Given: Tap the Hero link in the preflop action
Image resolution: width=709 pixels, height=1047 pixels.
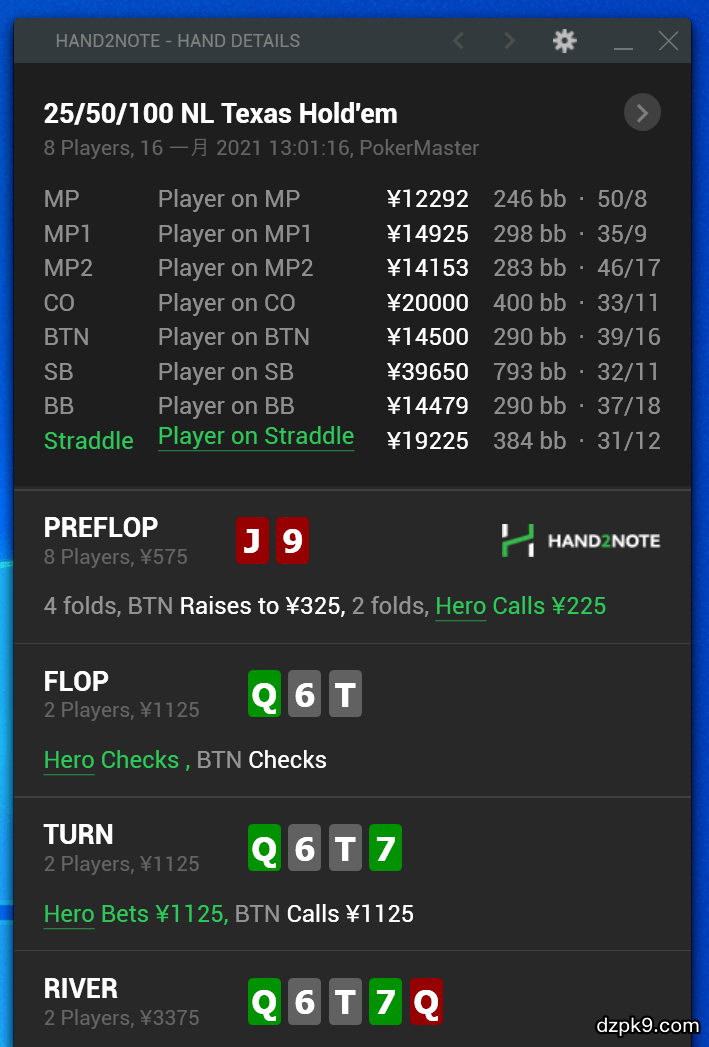Looking at the screenshot, I should tap(460, 606).
